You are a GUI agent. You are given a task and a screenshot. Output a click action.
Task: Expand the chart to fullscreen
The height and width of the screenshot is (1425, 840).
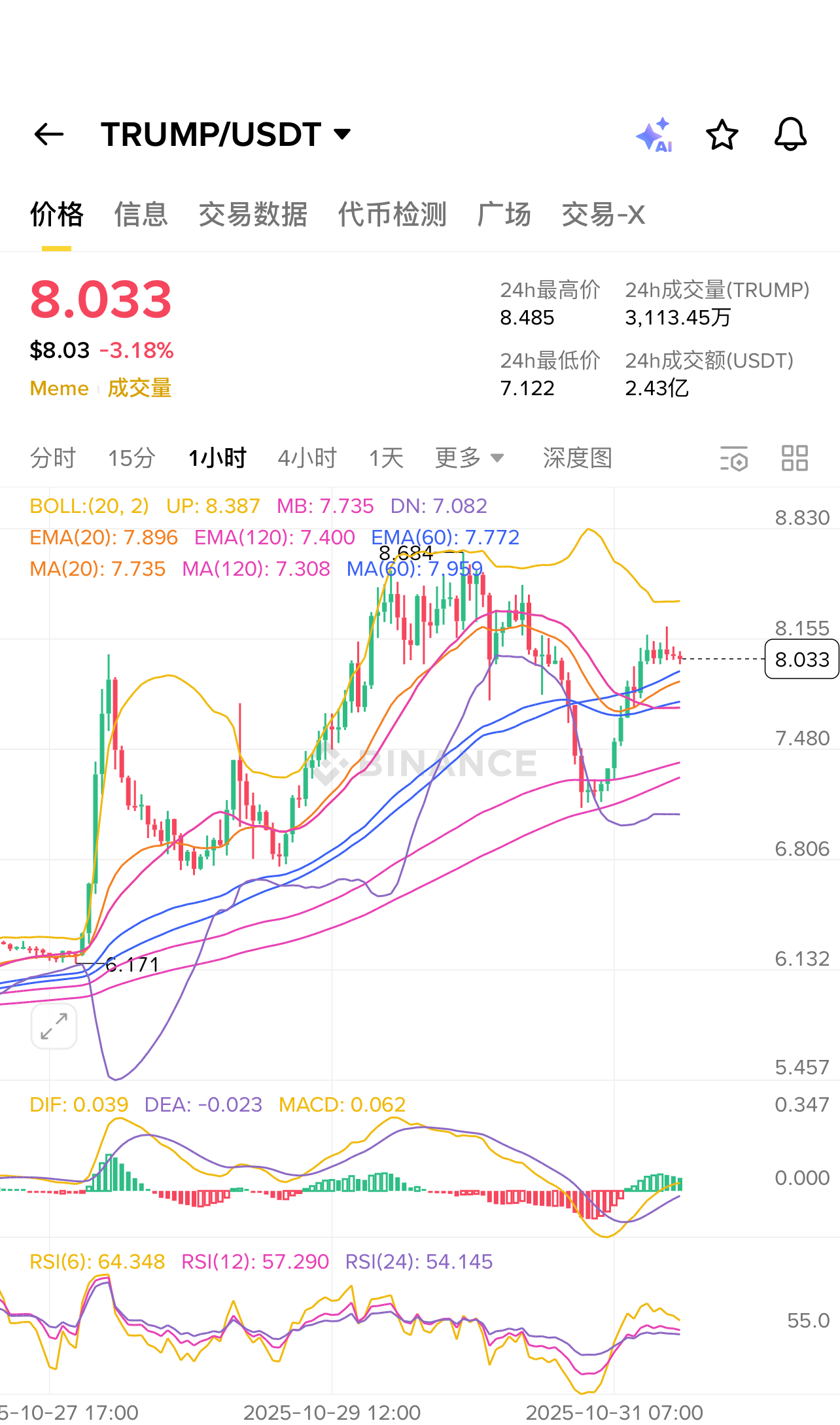[x=54, y=1027]
